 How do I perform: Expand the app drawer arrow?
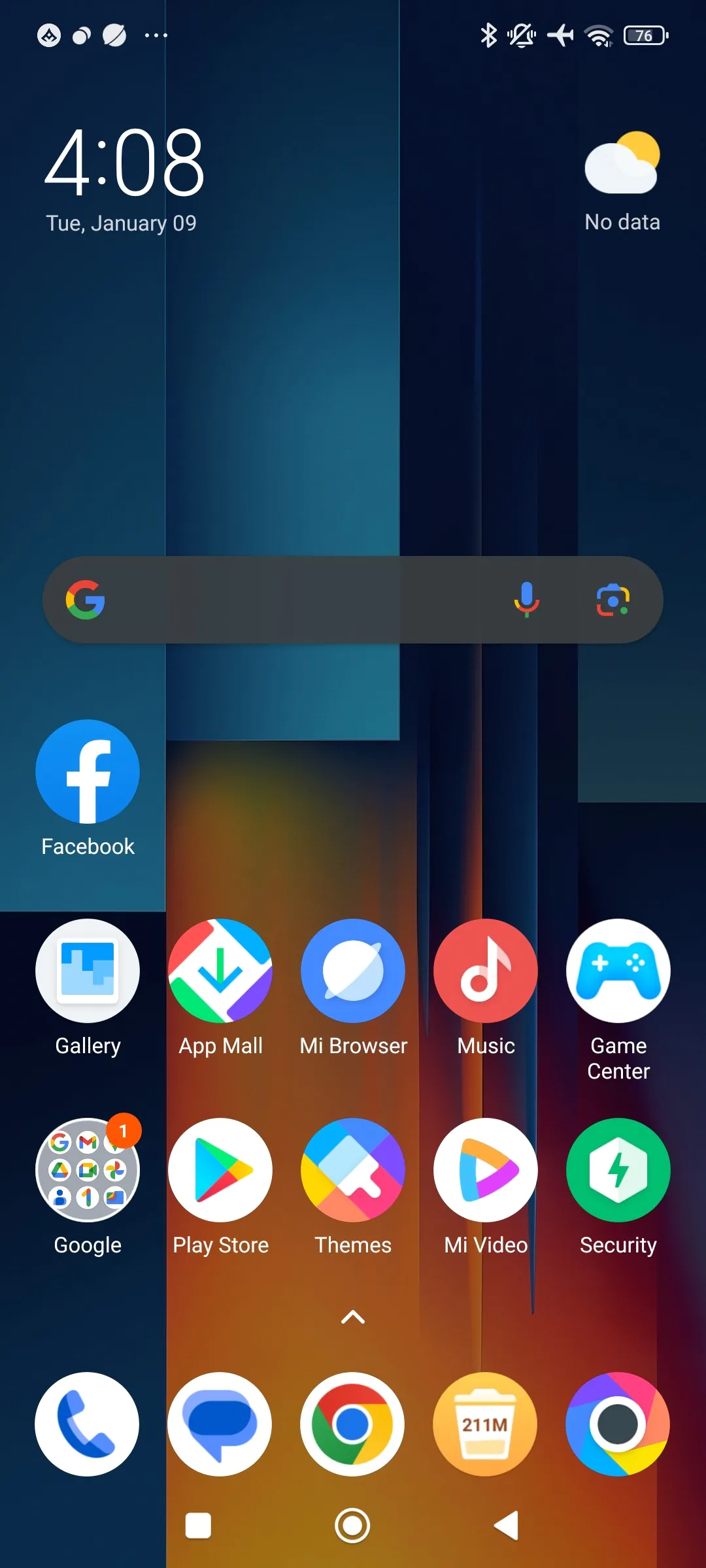(x=353, y=1317)
